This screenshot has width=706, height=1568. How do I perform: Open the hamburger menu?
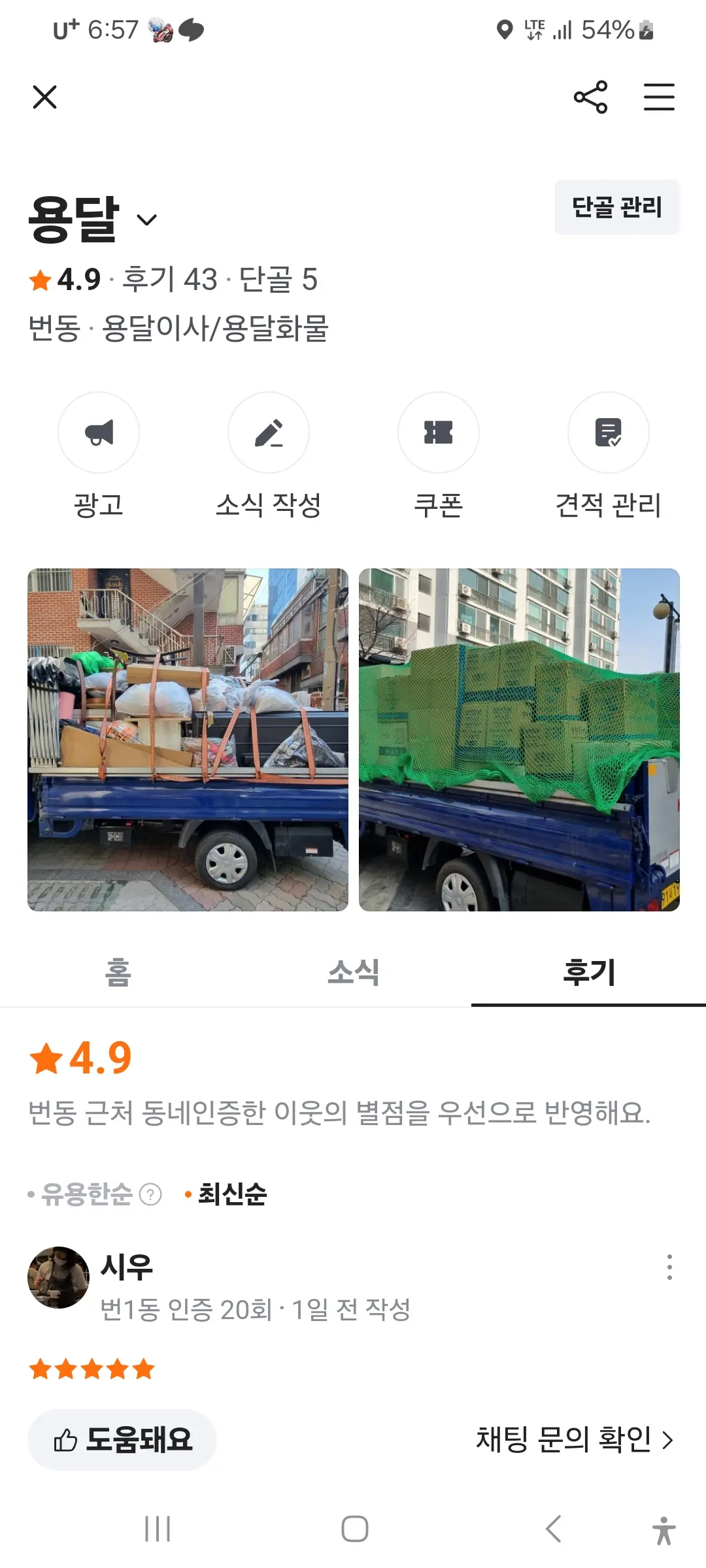[659, 97]
